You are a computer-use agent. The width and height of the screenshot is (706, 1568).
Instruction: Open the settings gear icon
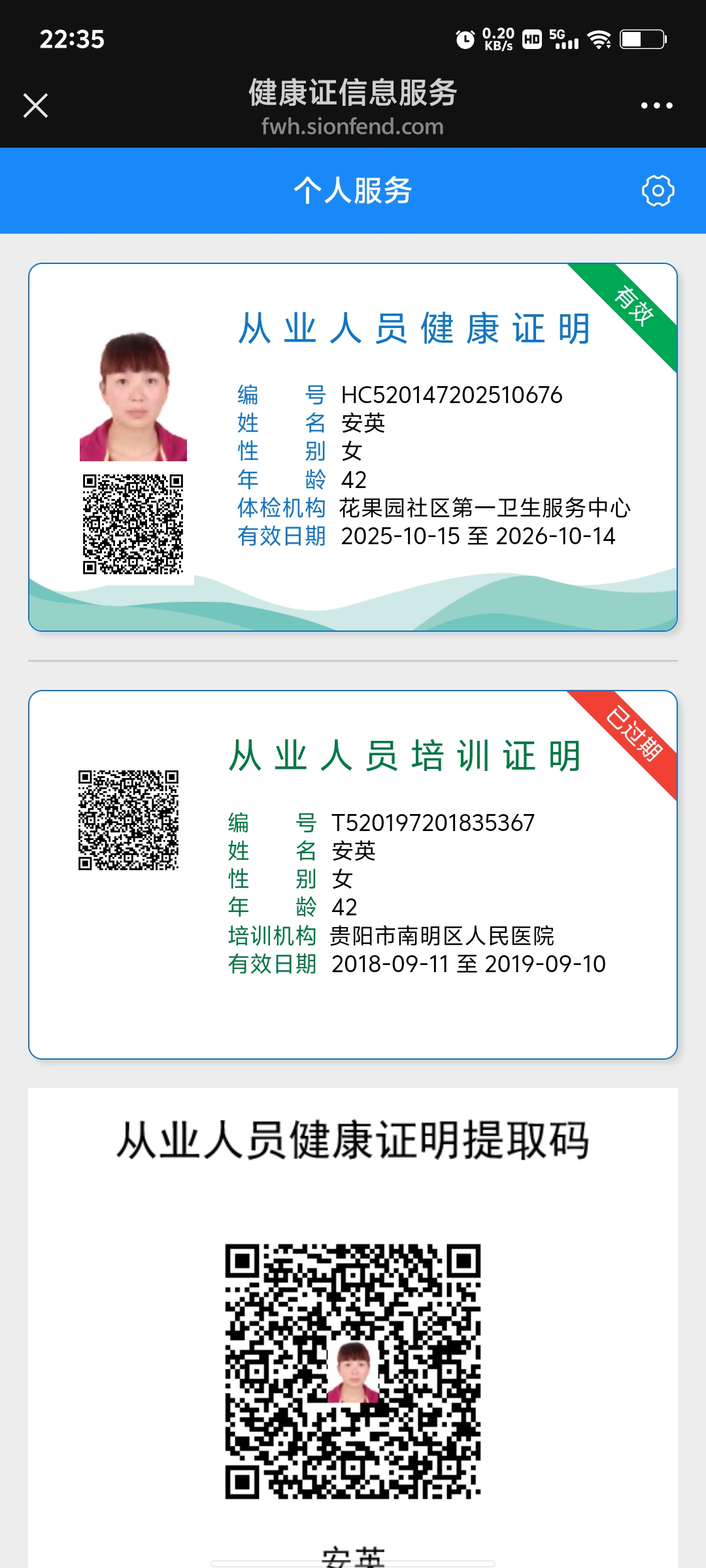coord(658,191)
